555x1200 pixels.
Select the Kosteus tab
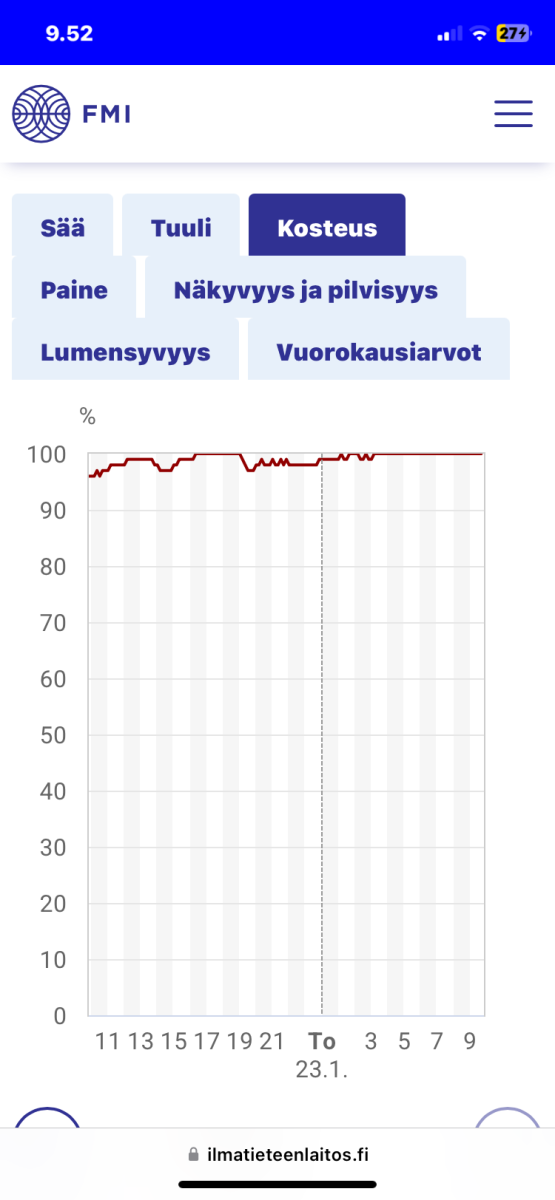tap(327, 226)
